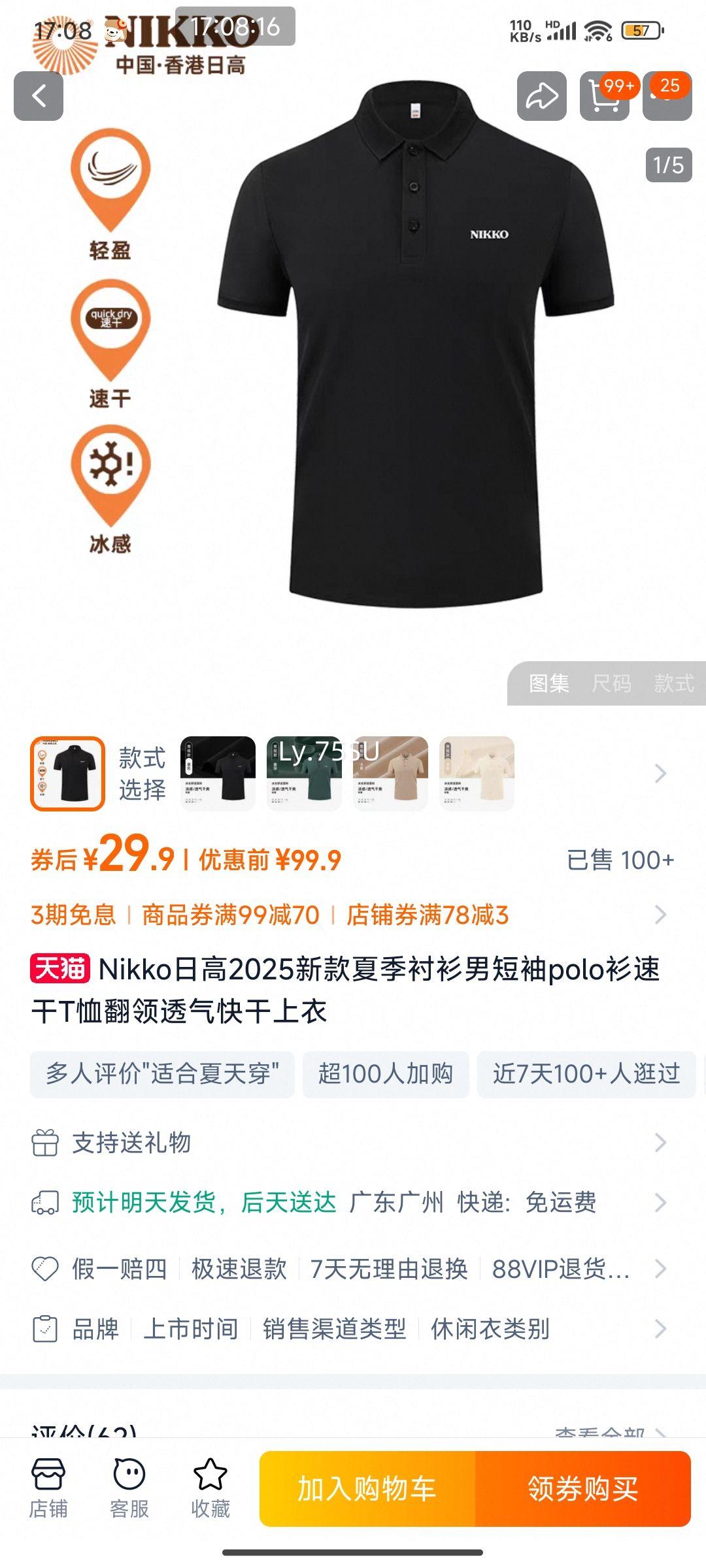Open the 支持送礼物 gift option row
The image size is (706, 1568).
coord(353,1143)
